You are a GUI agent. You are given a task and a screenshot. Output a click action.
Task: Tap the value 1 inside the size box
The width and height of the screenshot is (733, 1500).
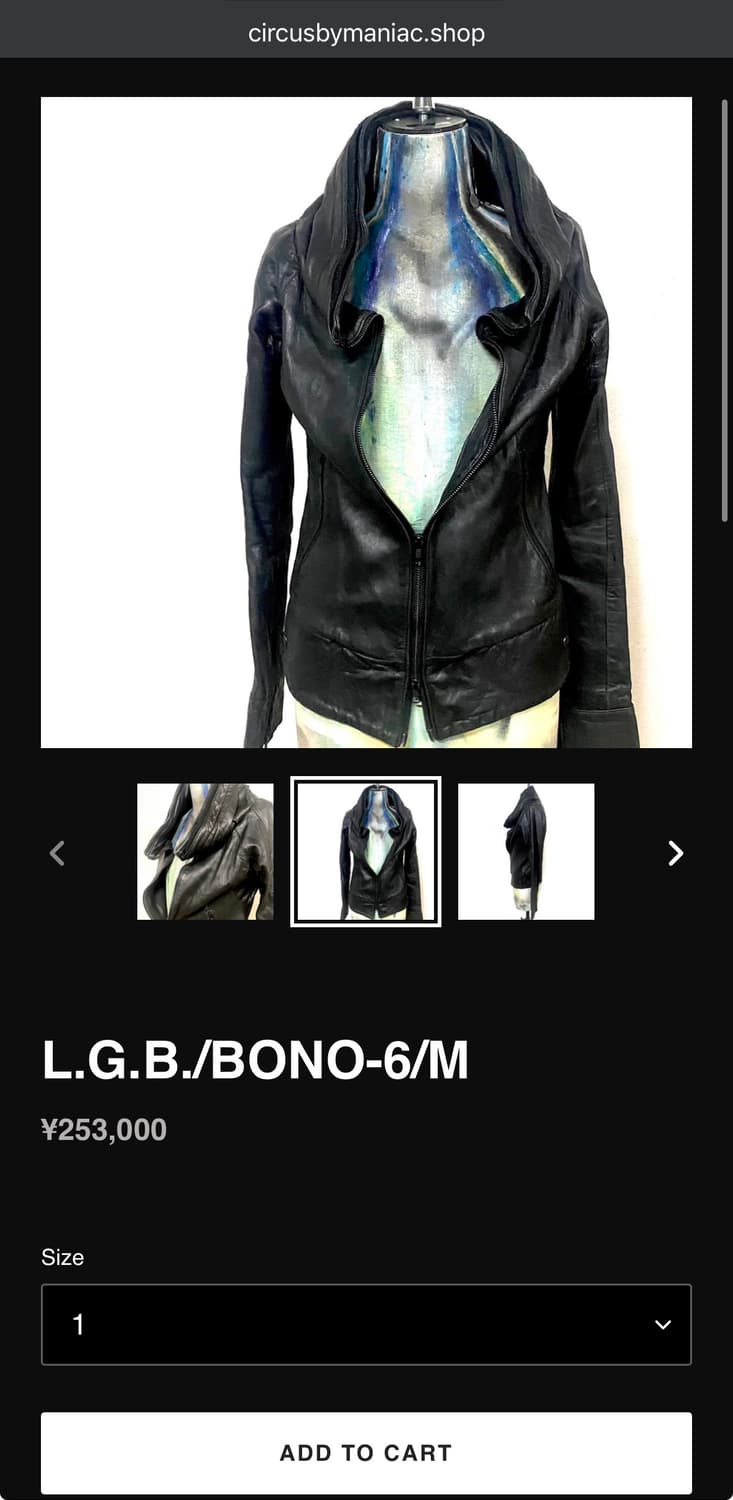pos(77,1324)
